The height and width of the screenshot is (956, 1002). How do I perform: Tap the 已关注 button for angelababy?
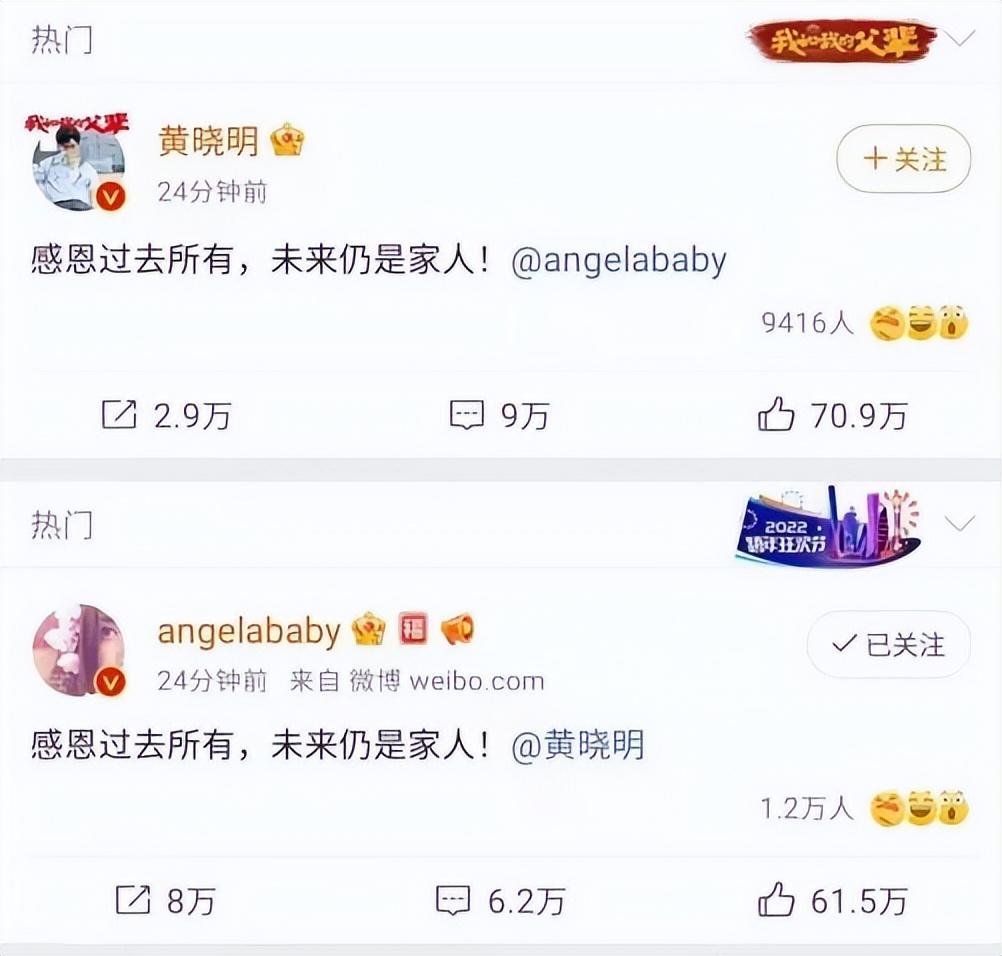click(888, 645)
